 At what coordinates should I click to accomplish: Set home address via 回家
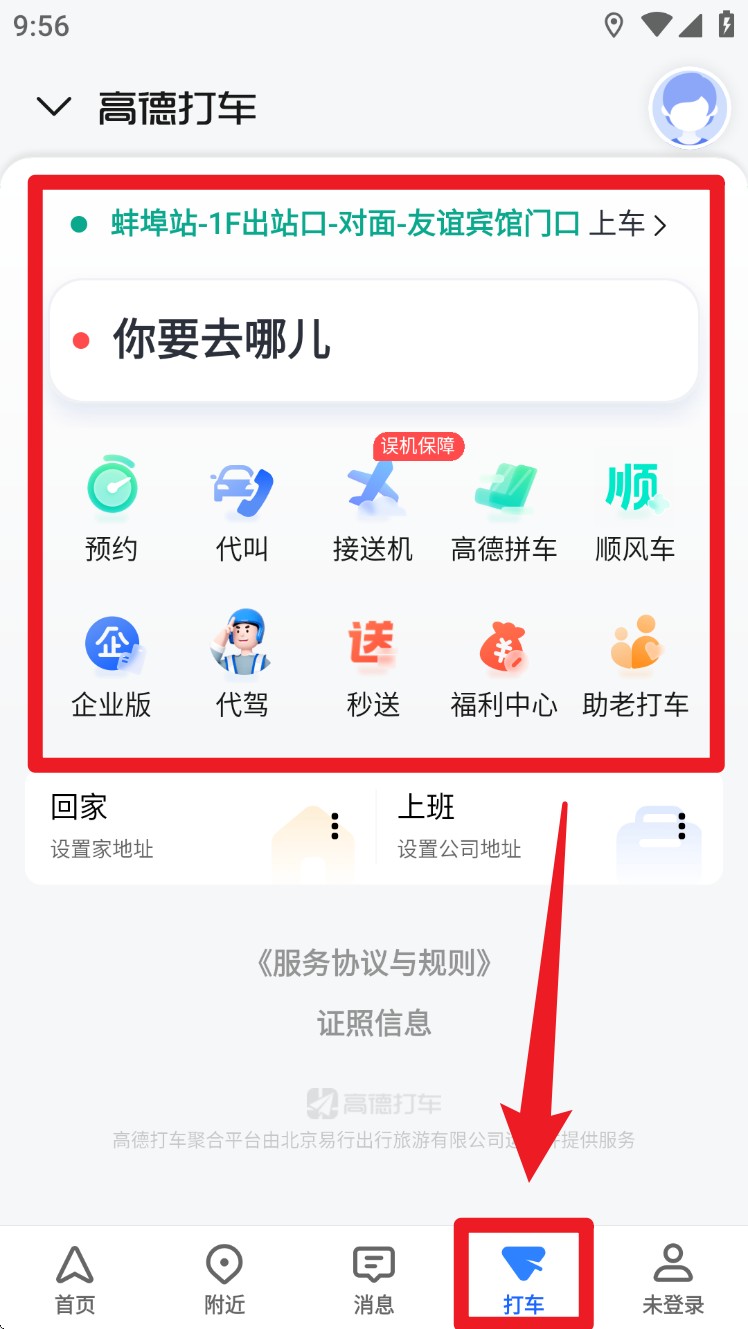click(150, 827)
